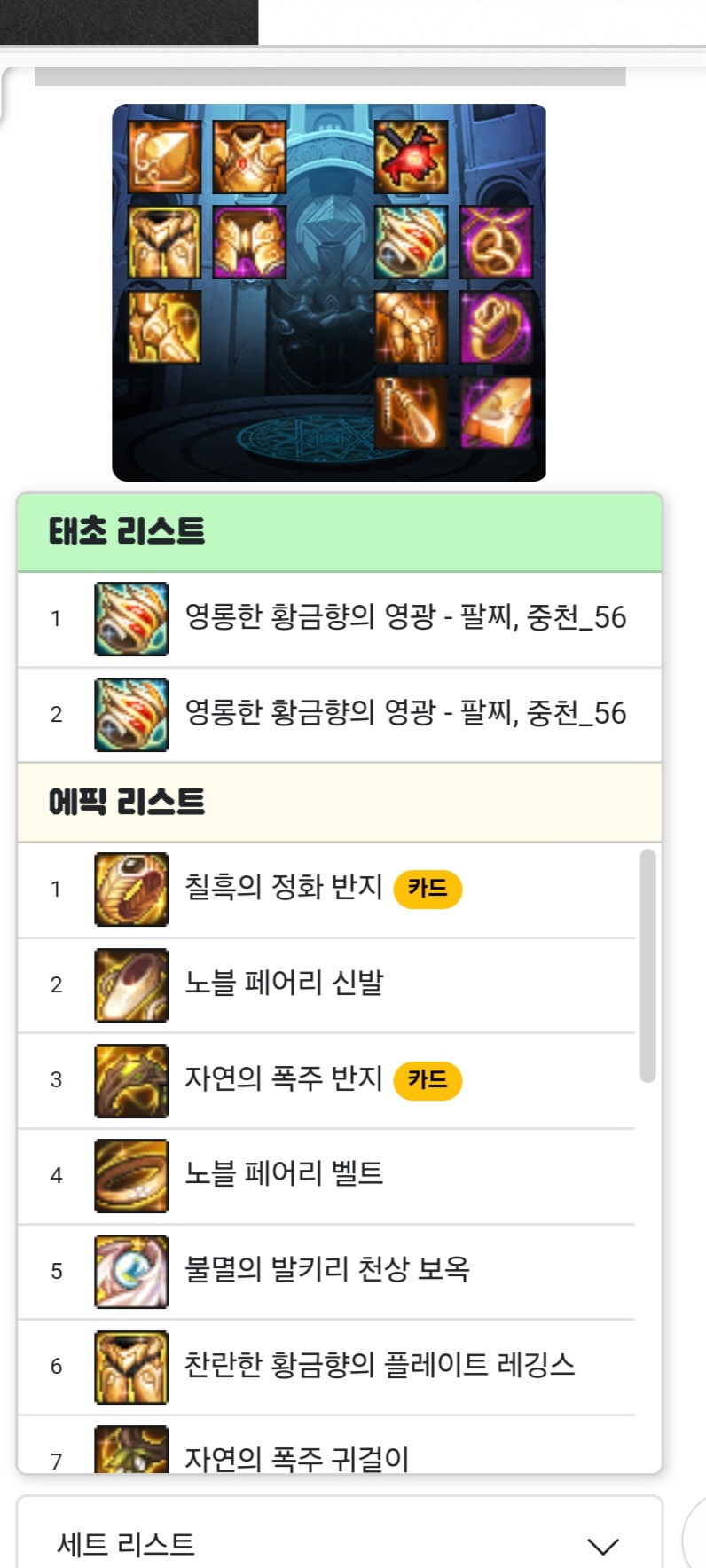
Task: View 불멸의 발키리 천상 보옥 item
Action: tap(326, 1270)
